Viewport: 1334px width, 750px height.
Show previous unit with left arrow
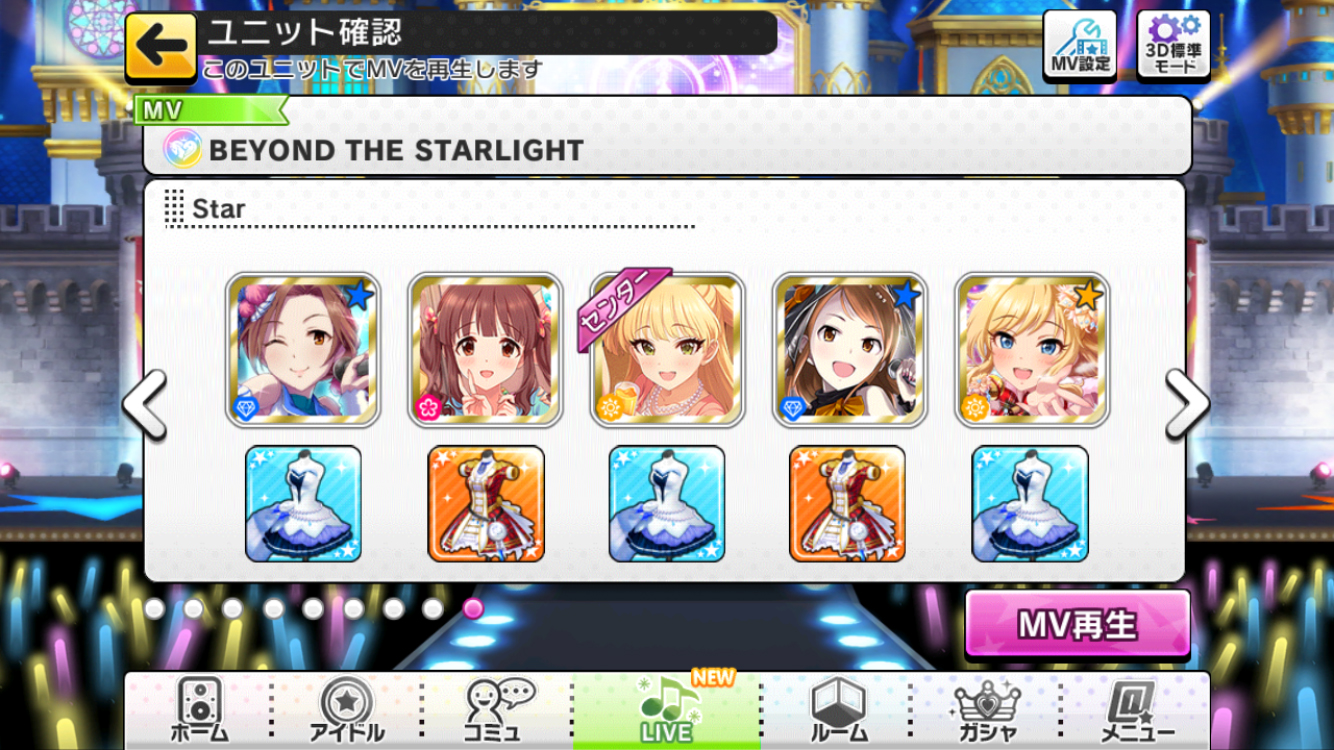pos(145,406)
